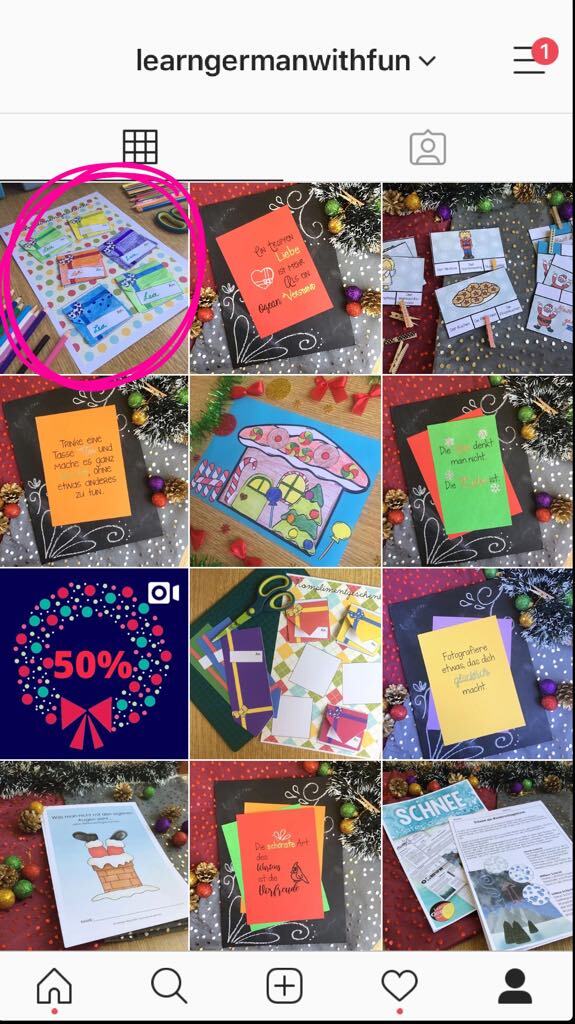Open the circled gift tags post

94,278
